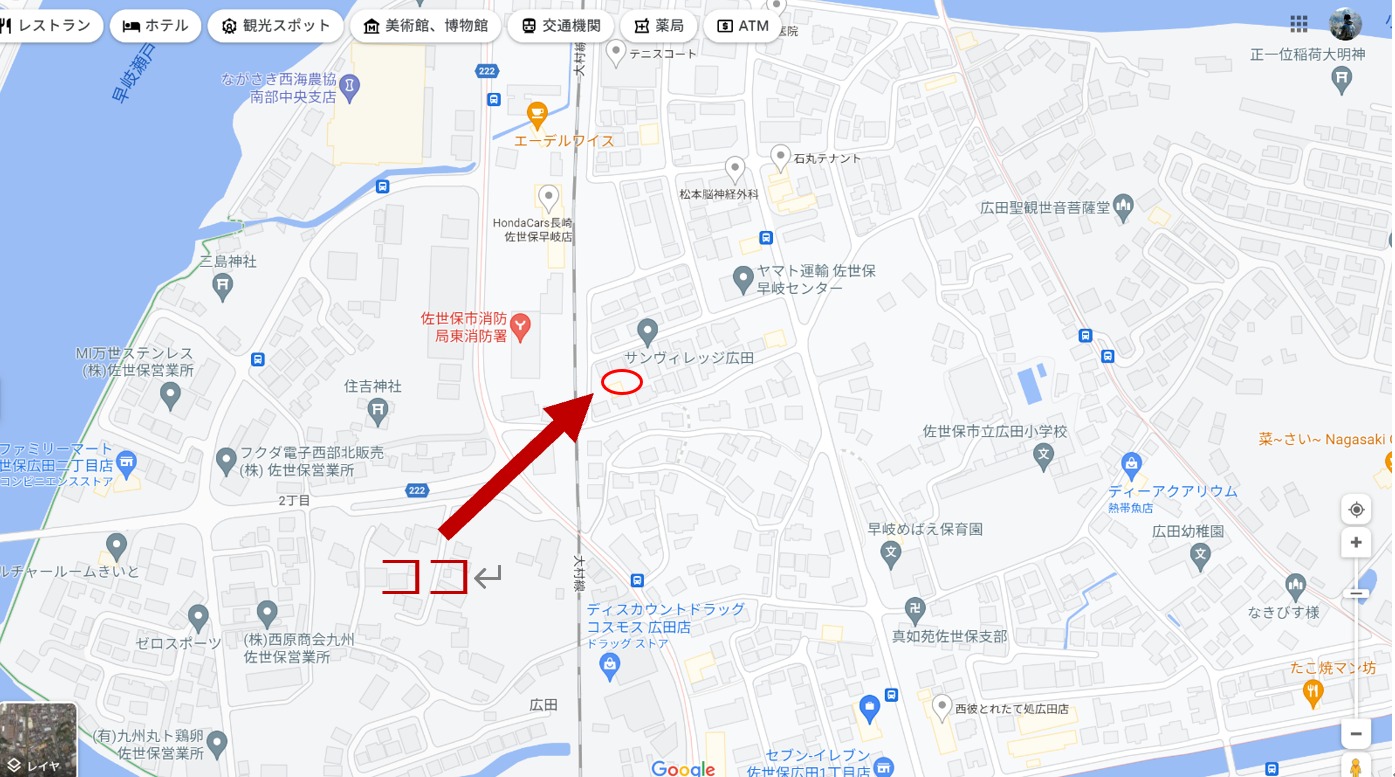Filter the map by ホテル
The image size is (1395, 777).
155,26
